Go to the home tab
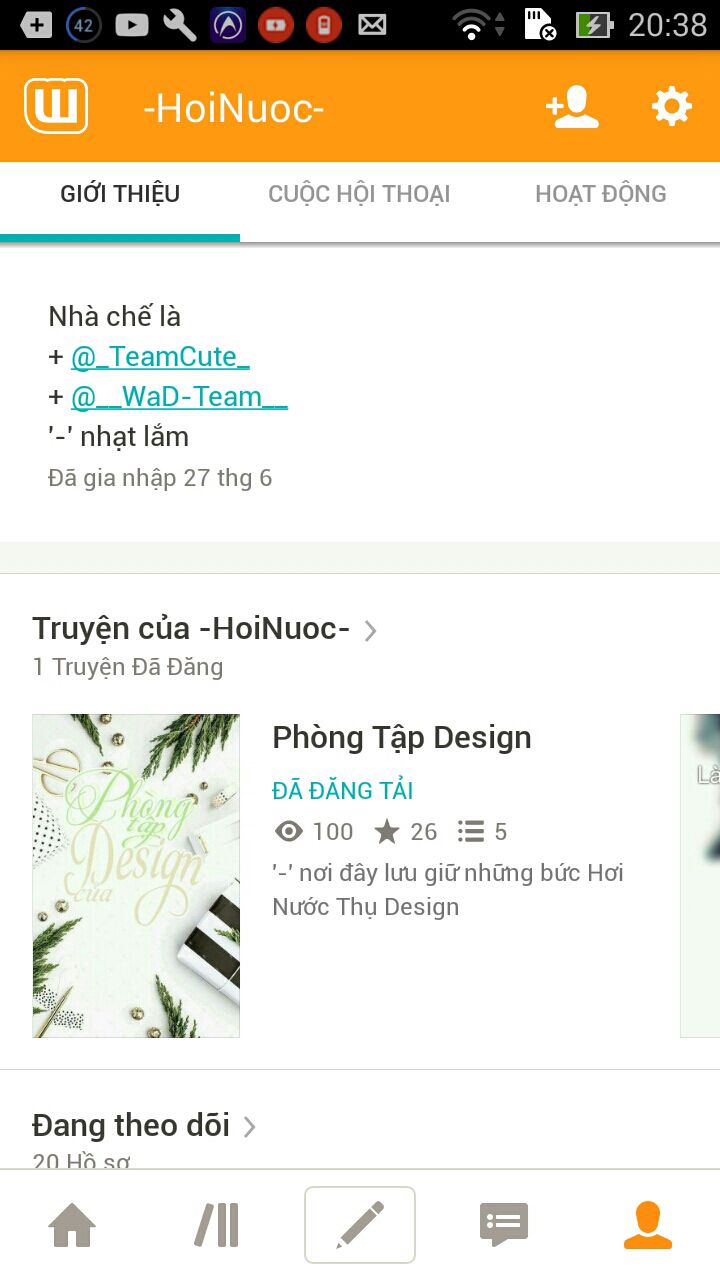 tap(72, 1225)
